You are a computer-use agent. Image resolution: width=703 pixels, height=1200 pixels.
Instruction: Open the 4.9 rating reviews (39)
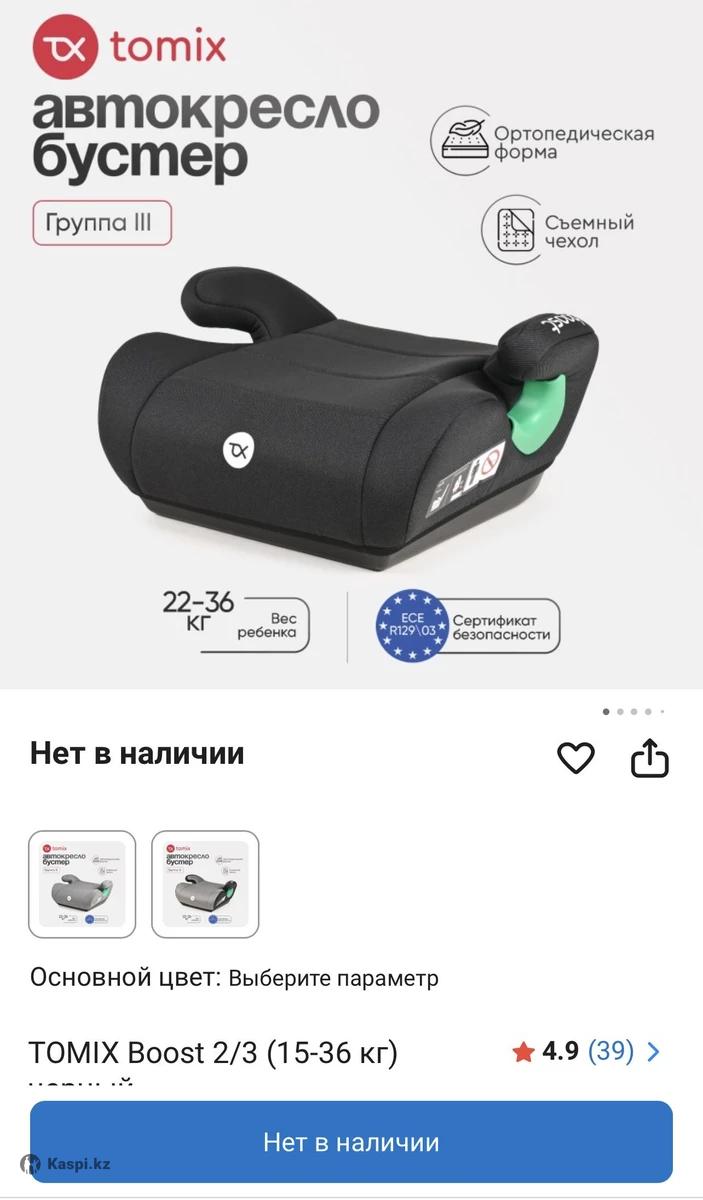[x=587, y=1051]
